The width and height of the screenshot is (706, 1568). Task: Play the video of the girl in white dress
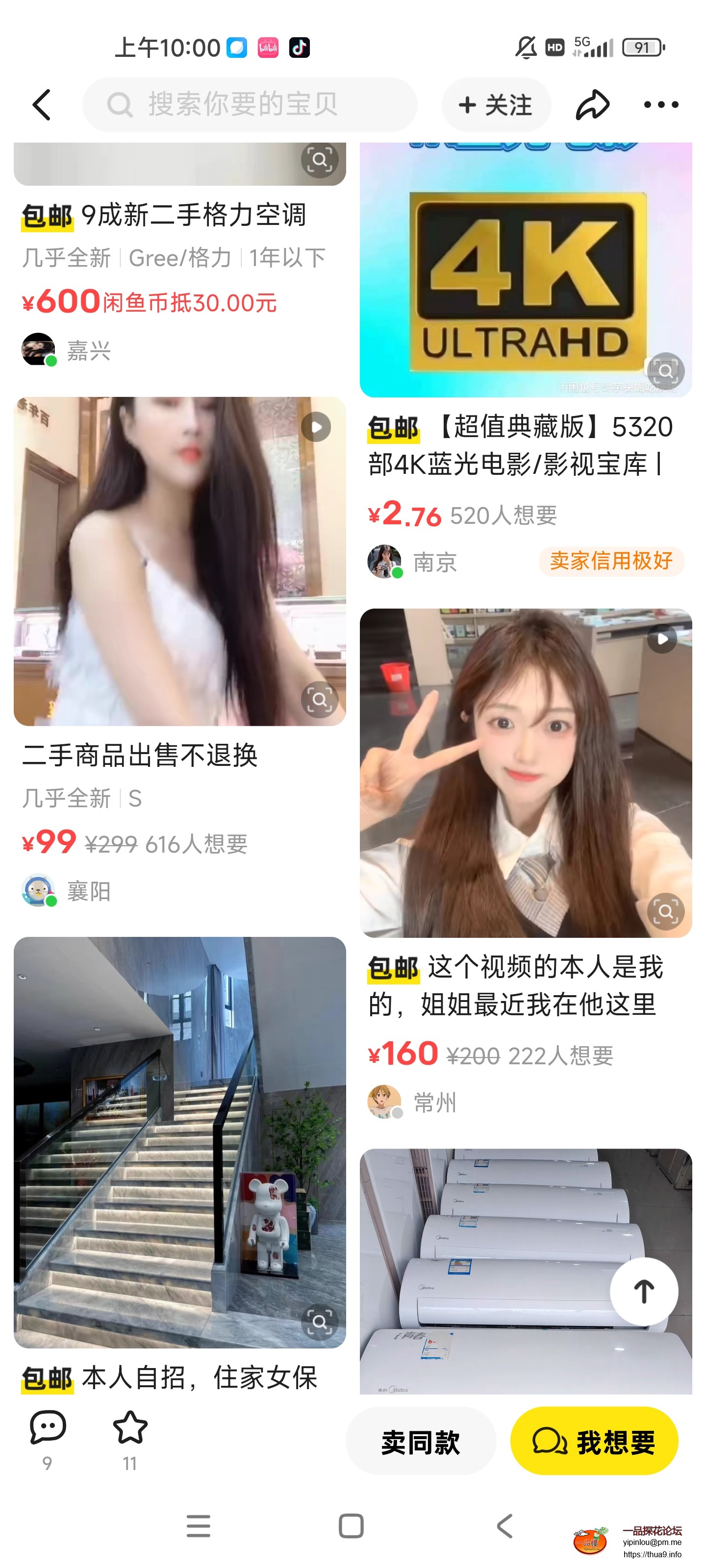pyautogui.click(x=315, y=426)
